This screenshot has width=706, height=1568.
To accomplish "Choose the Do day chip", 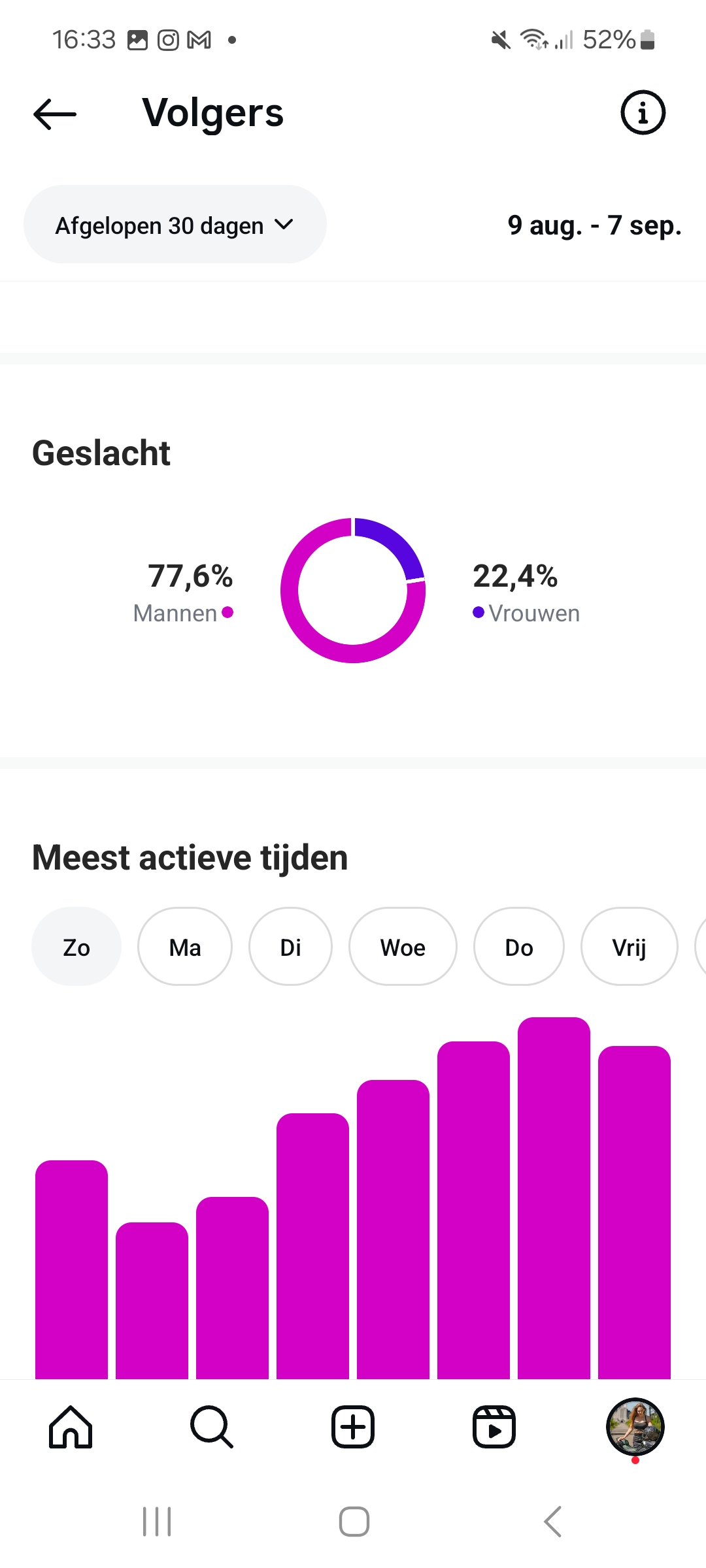I will [x=519, y=947].
